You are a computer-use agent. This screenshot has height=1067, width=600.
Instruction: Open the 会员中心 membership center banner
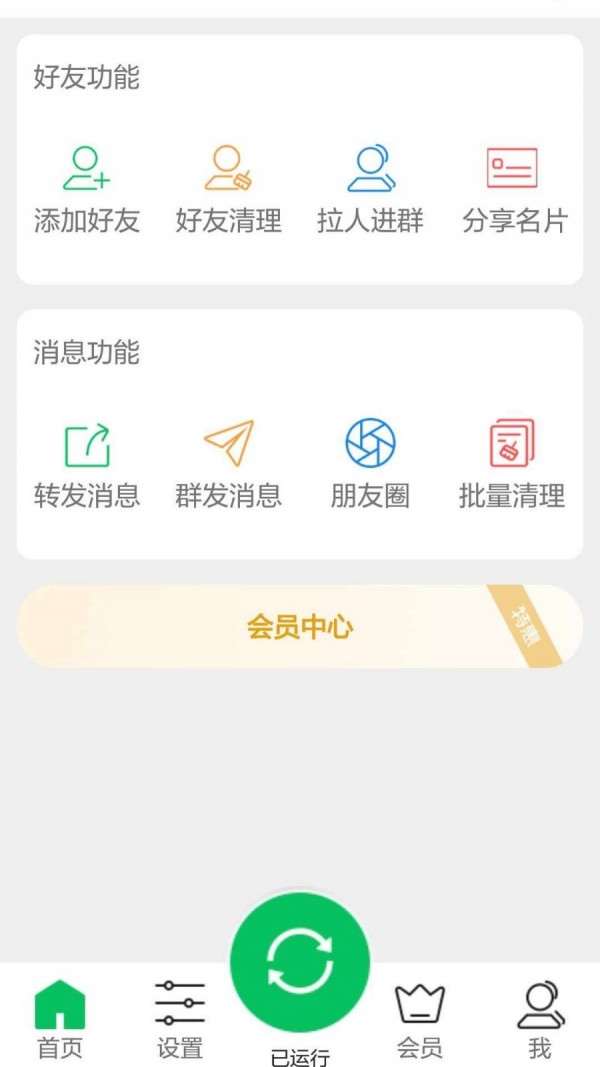click(300, 627)
